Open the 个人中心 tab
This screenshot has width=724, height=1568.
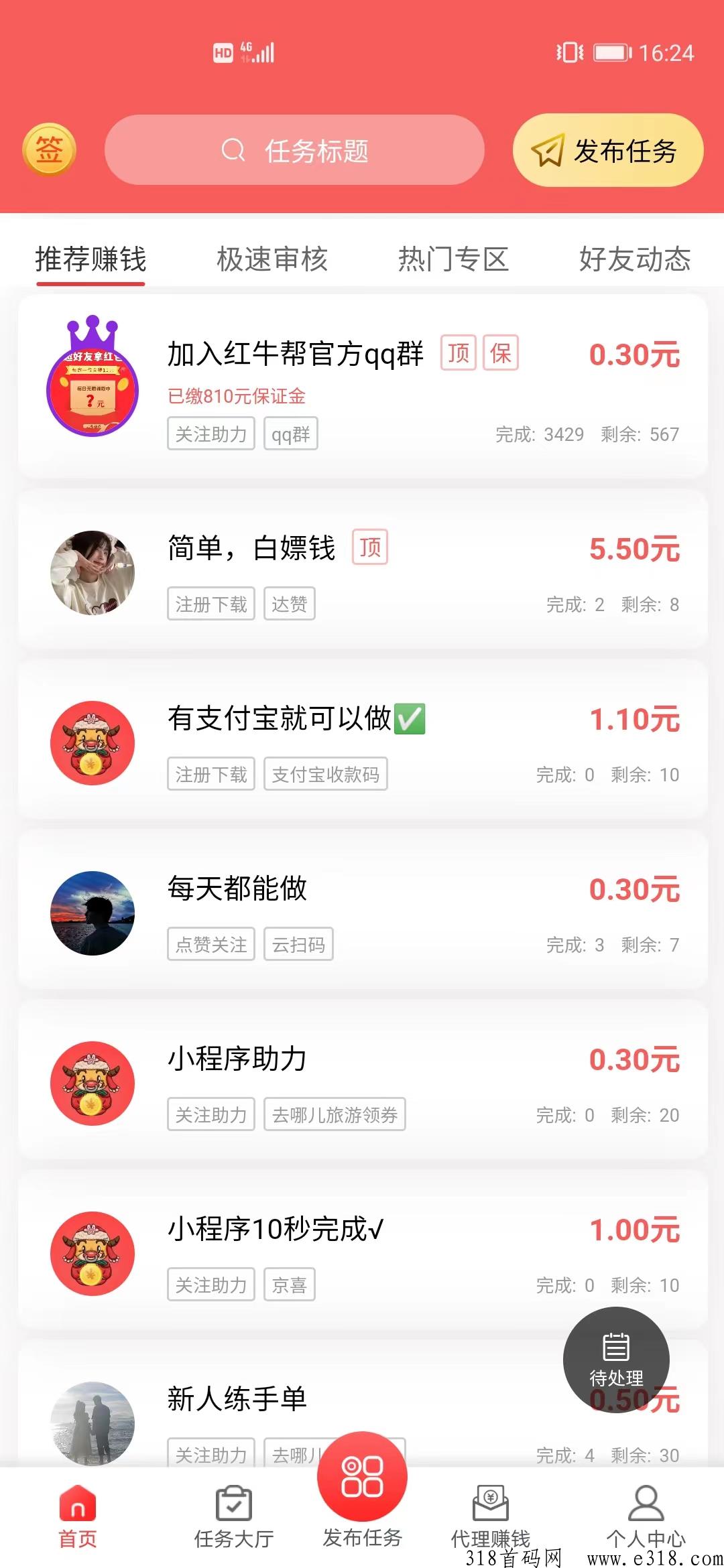click(646, 1516)
